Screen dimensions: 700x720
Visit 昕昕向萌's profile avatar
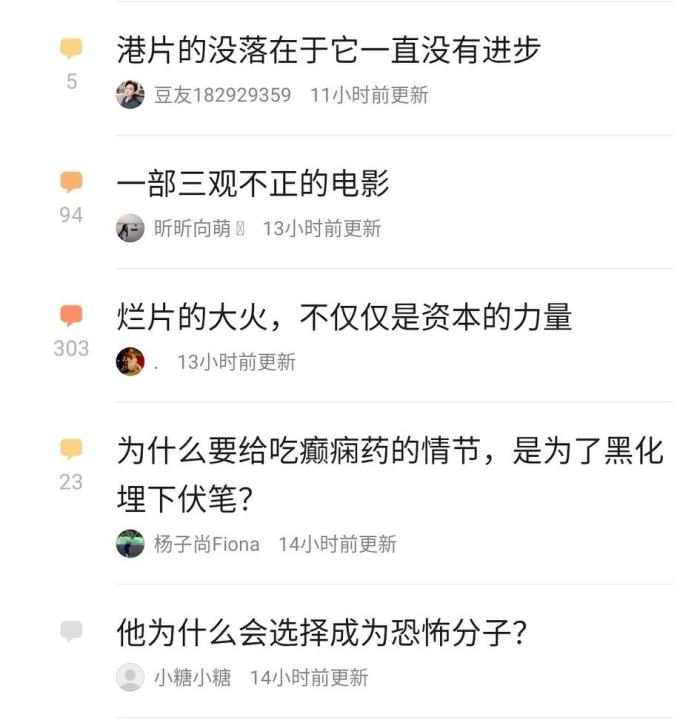[x=130, y=228]
